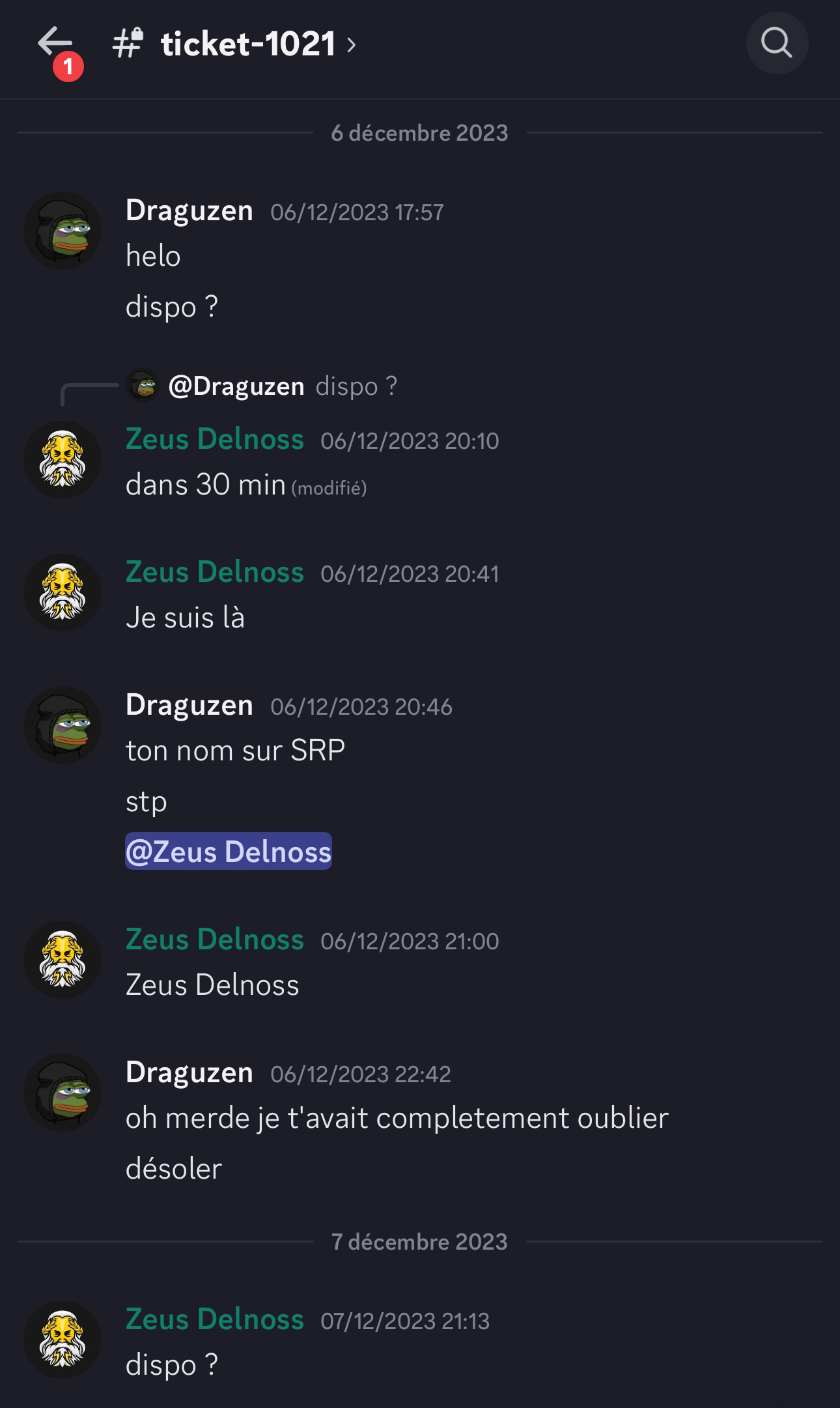
Task: Tap the Zeus Delnoss username at 21:00
Action: tap(214, 940)
